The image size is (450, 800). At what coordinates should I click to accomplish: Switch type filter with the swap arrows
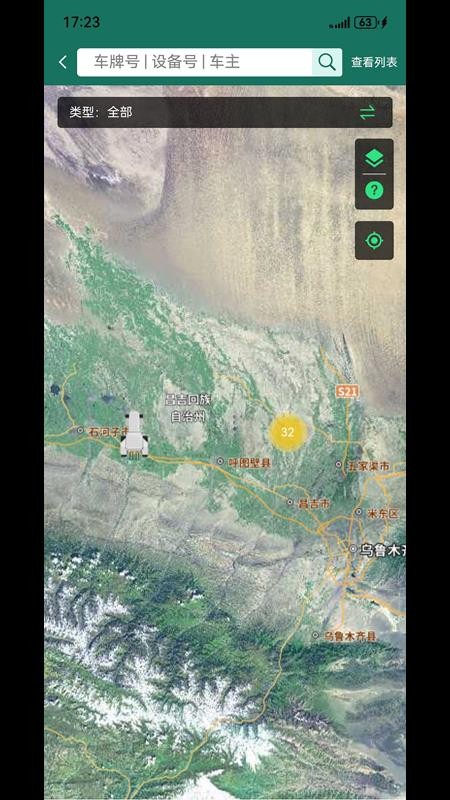(x=367, y=112)
